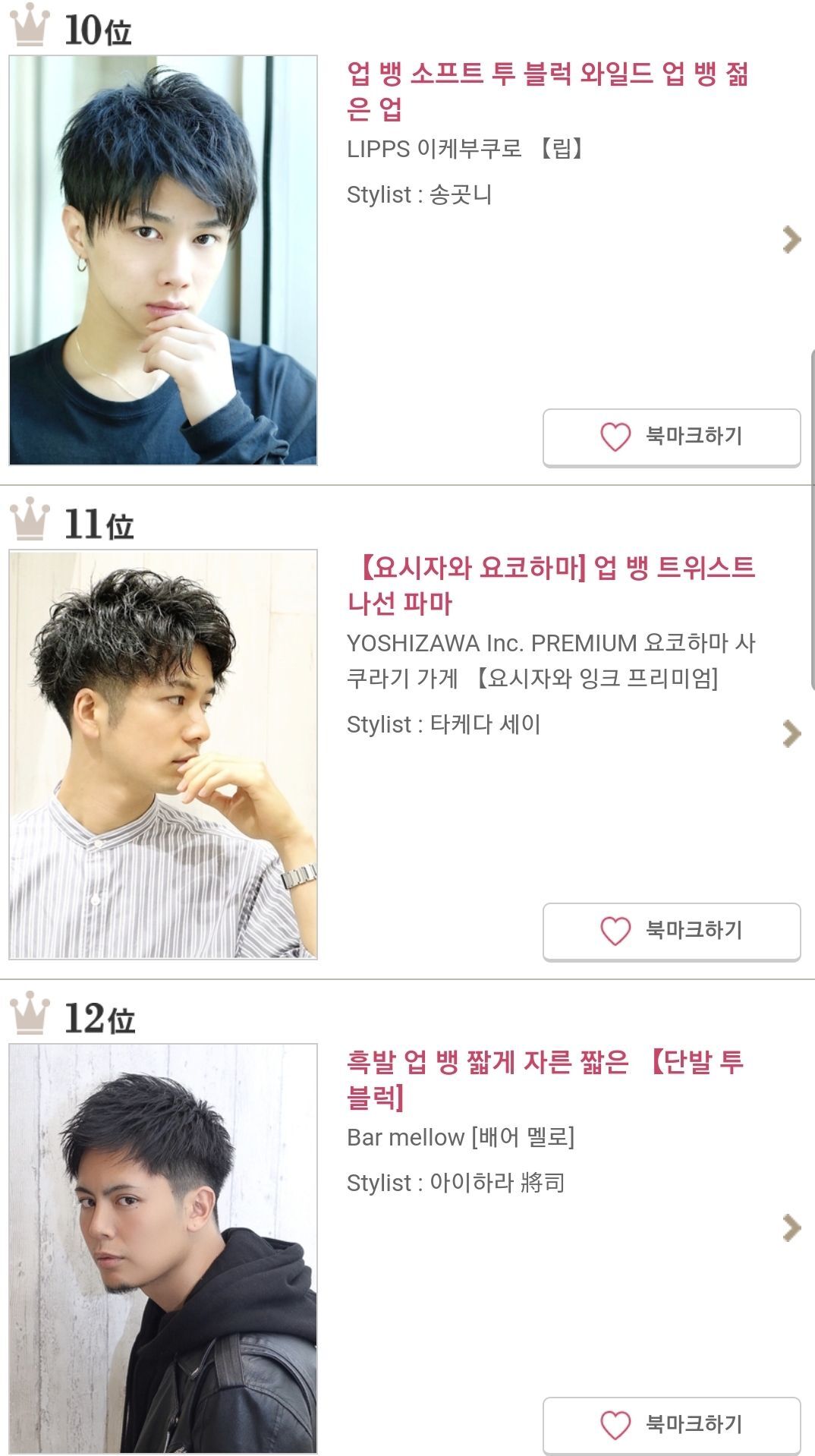Click rank 12's hairstyle photo thumbnail

click(x=164, y=1245)
